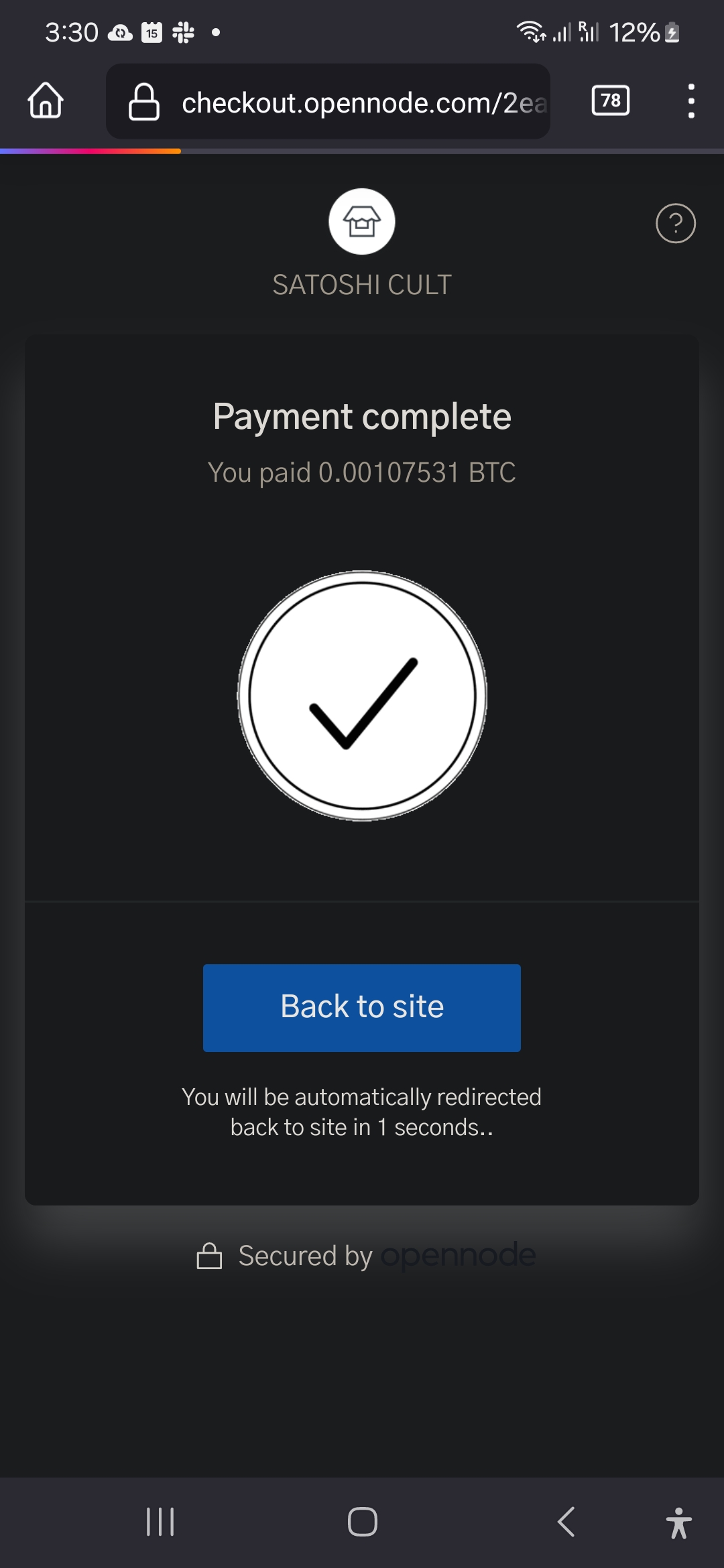Tap the checkout.opennode.com address bar
The height and width of the screenshot is (1568, 724).
pyautogui.click(x=362, y=103)
